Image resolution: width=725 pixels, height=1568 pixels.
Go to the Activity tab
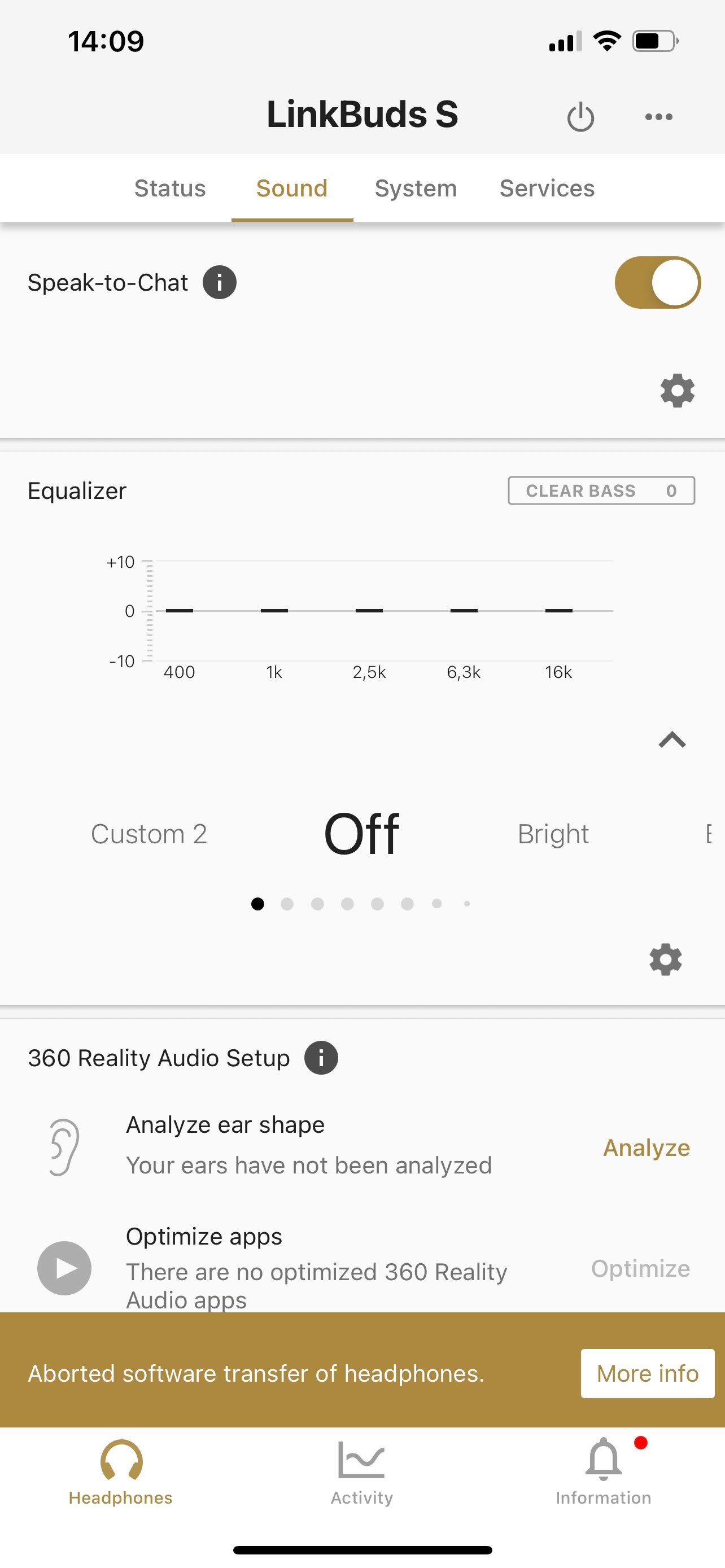click(x=361, y=1472)
